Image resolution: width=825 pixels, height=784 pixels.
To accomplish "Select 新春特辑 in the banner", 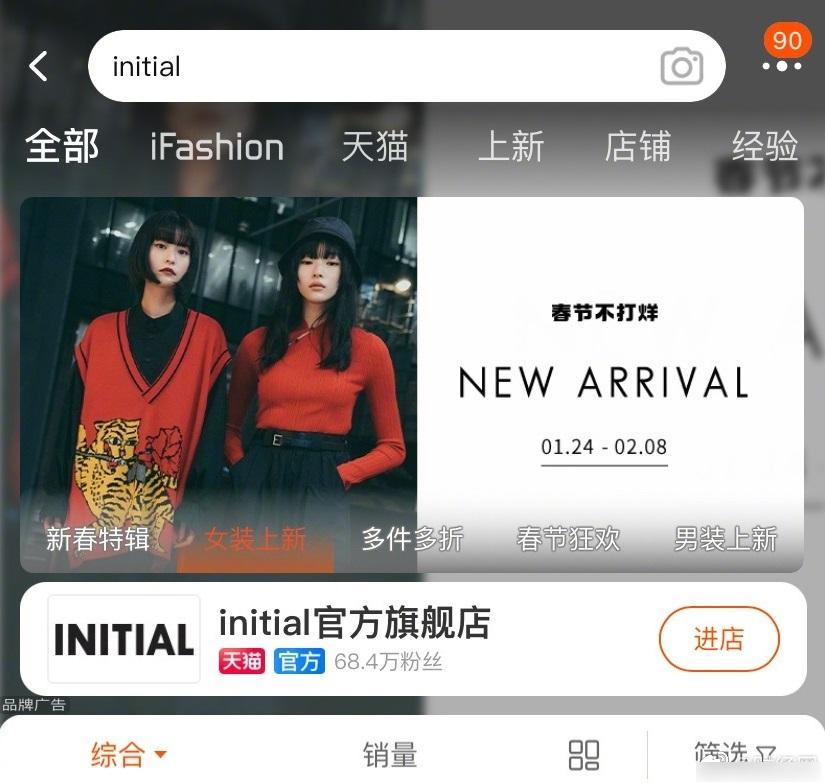I will (98, 539).
